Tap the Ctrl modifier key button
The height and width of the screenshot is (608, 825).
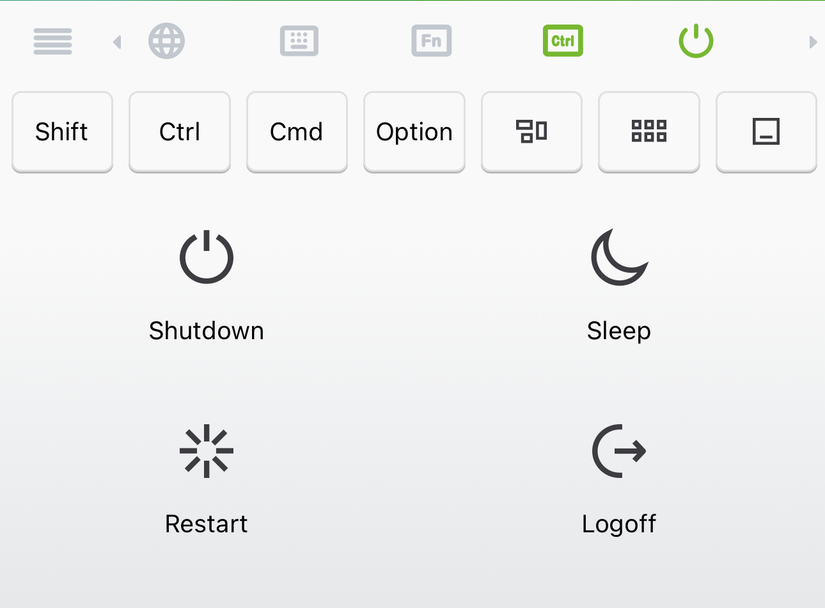pyautogui.click(x=180, y=132)
